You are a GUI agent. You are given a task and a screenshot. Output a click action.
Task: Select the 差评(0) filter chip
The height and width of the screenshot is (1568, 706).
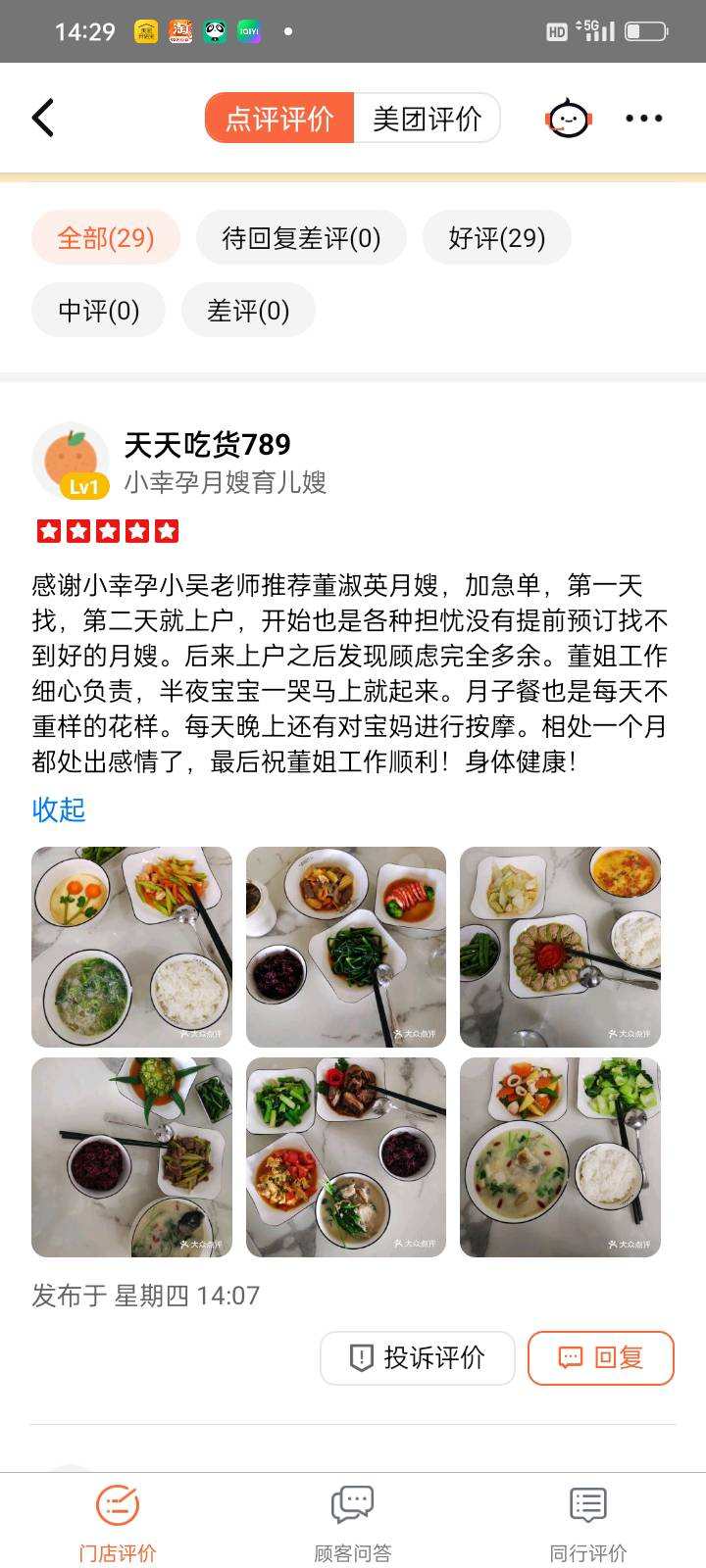248,310
